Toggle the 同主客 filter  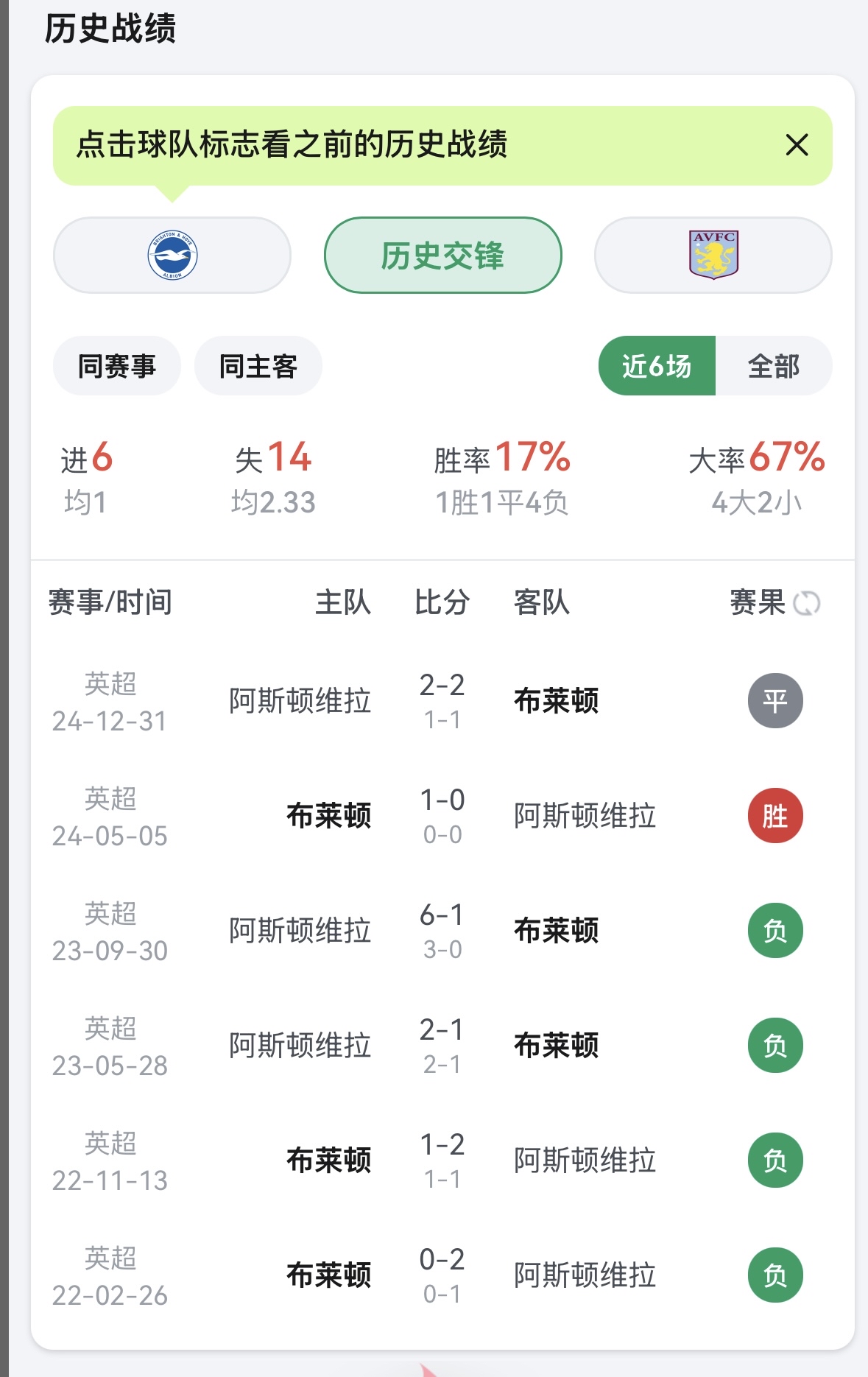tap(258, 365)
